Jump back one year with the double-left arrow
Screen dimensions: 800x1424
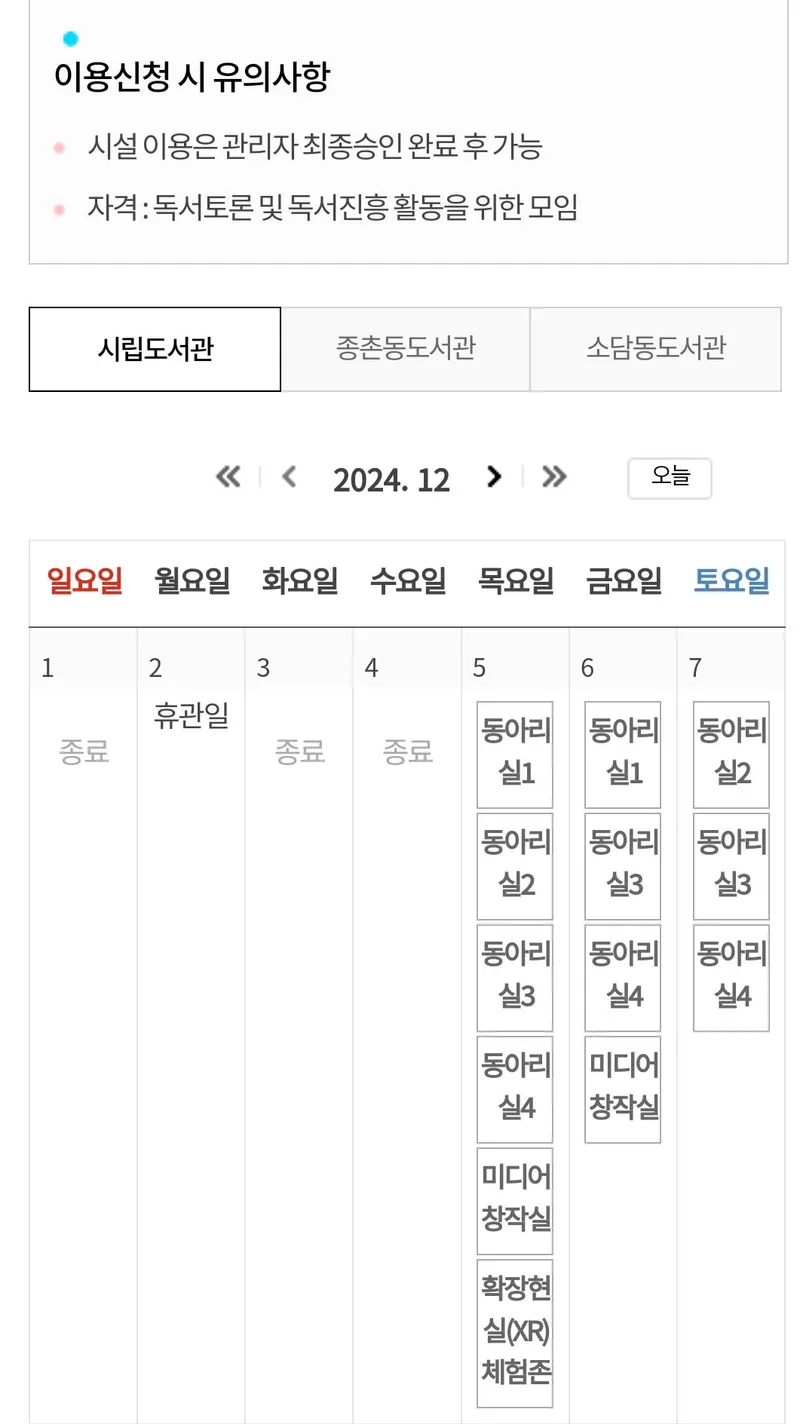pyautogui.click(x=228, y=477)
